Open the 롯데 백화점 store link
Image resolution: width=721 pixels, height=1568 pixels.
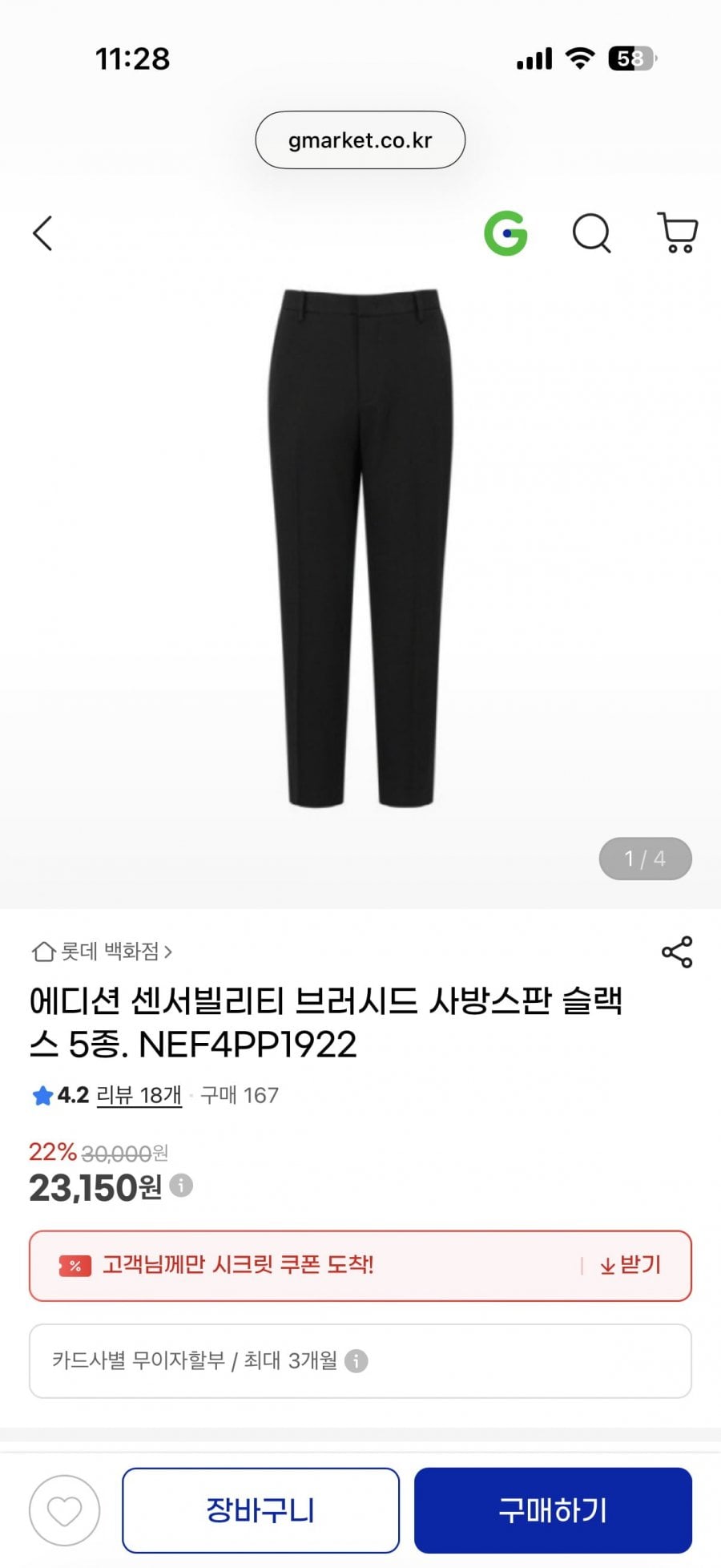pyautogui.click(x=103, y=952)
